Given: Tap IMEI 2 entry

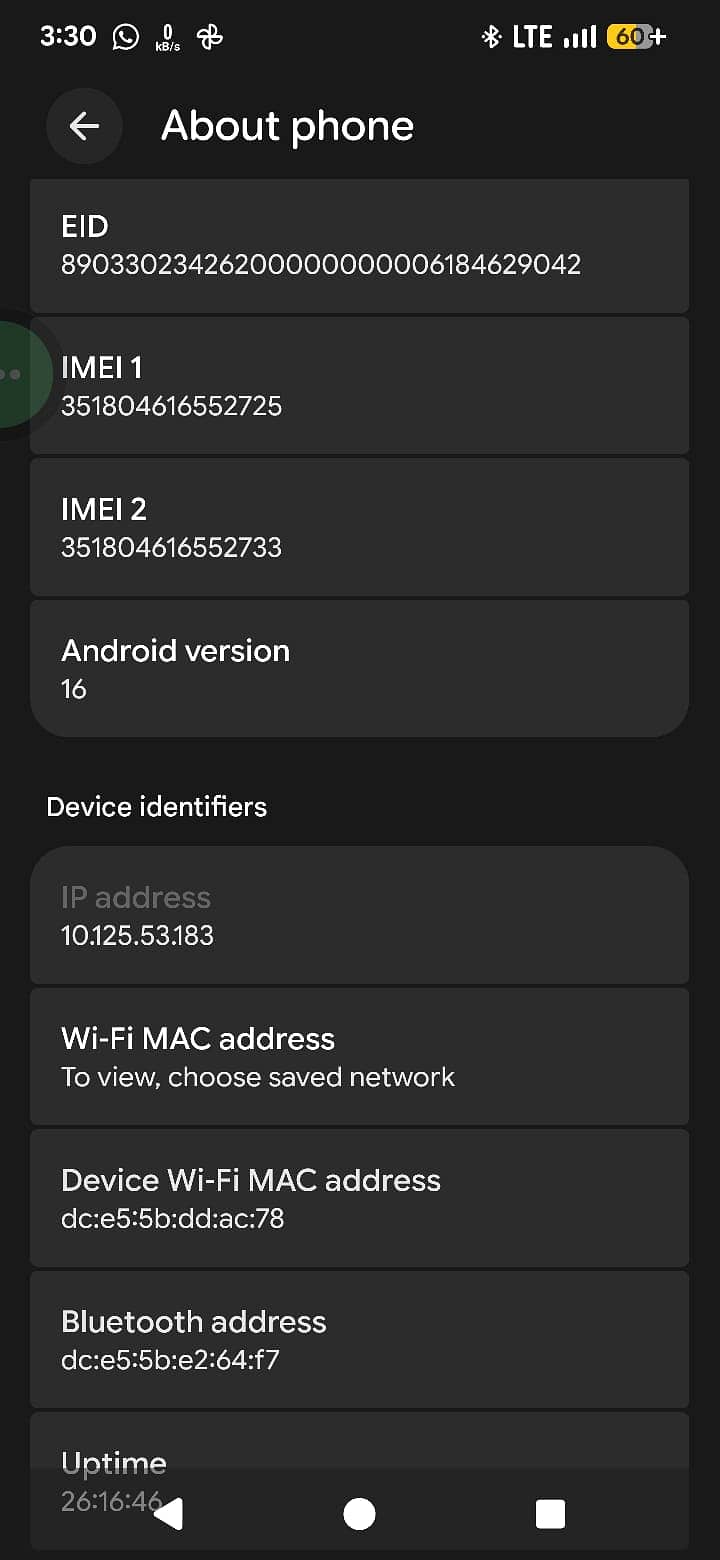Looking at the screenshot, I should (360, 527).
